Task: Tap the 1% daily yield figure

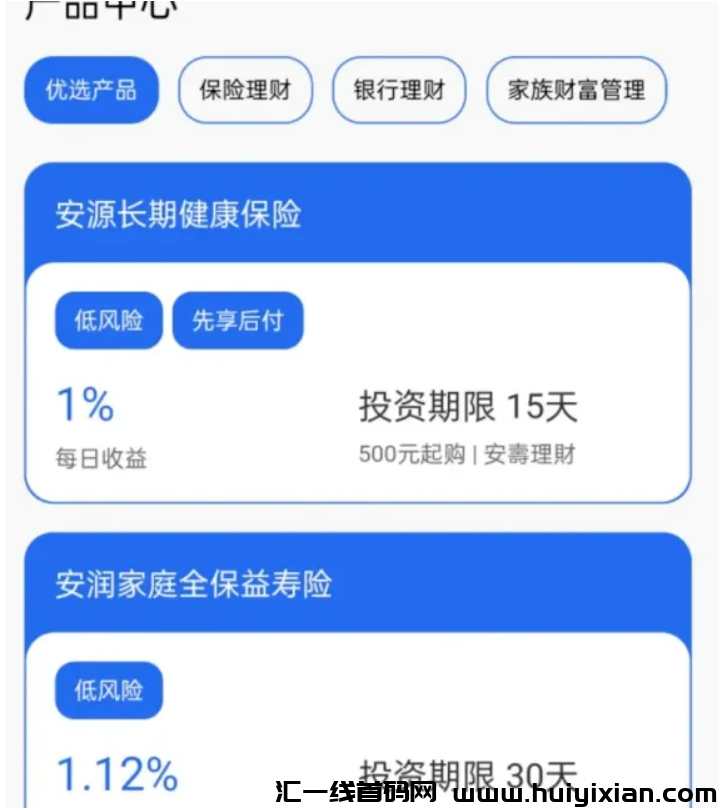Action: [x=84, y=404]
